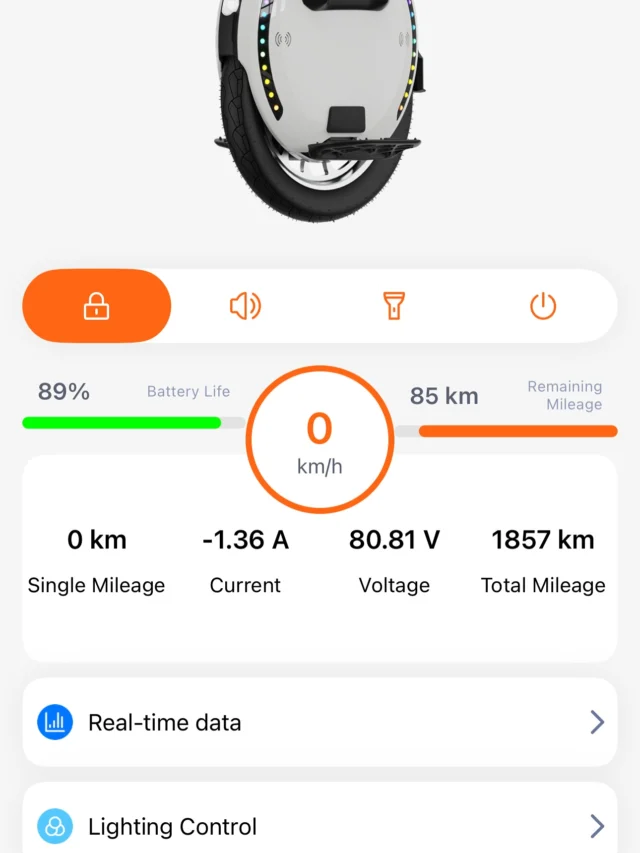Tap the power icon
The width and height of the screenshot is (640, 853).
point(543,306)
